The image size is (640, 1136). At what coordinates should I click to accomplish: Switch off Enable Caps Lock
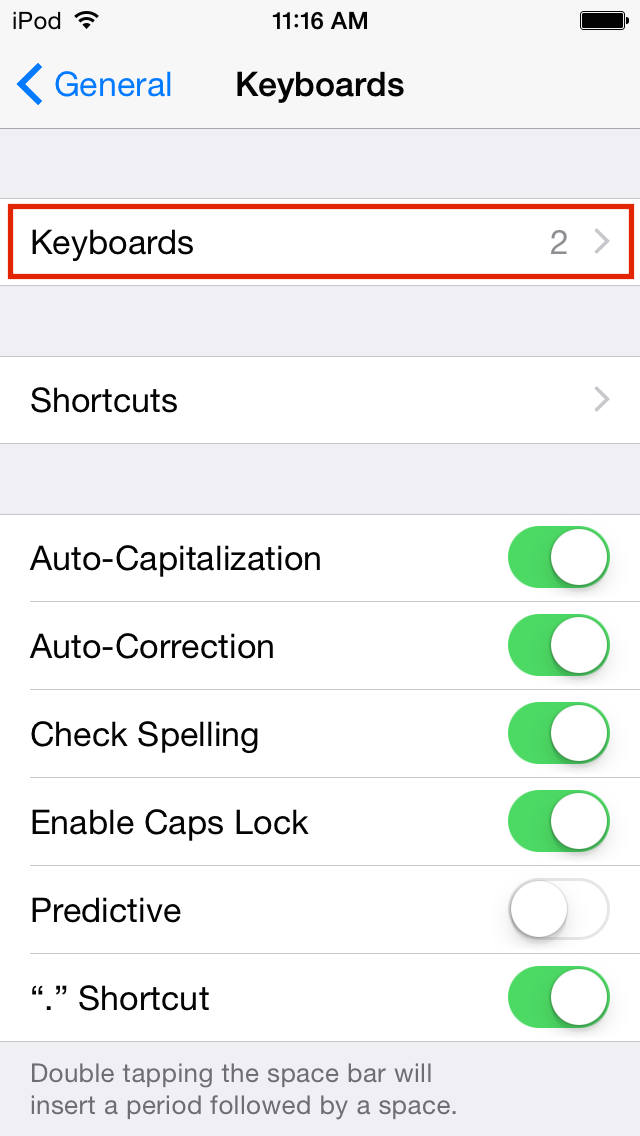[559, 822]
